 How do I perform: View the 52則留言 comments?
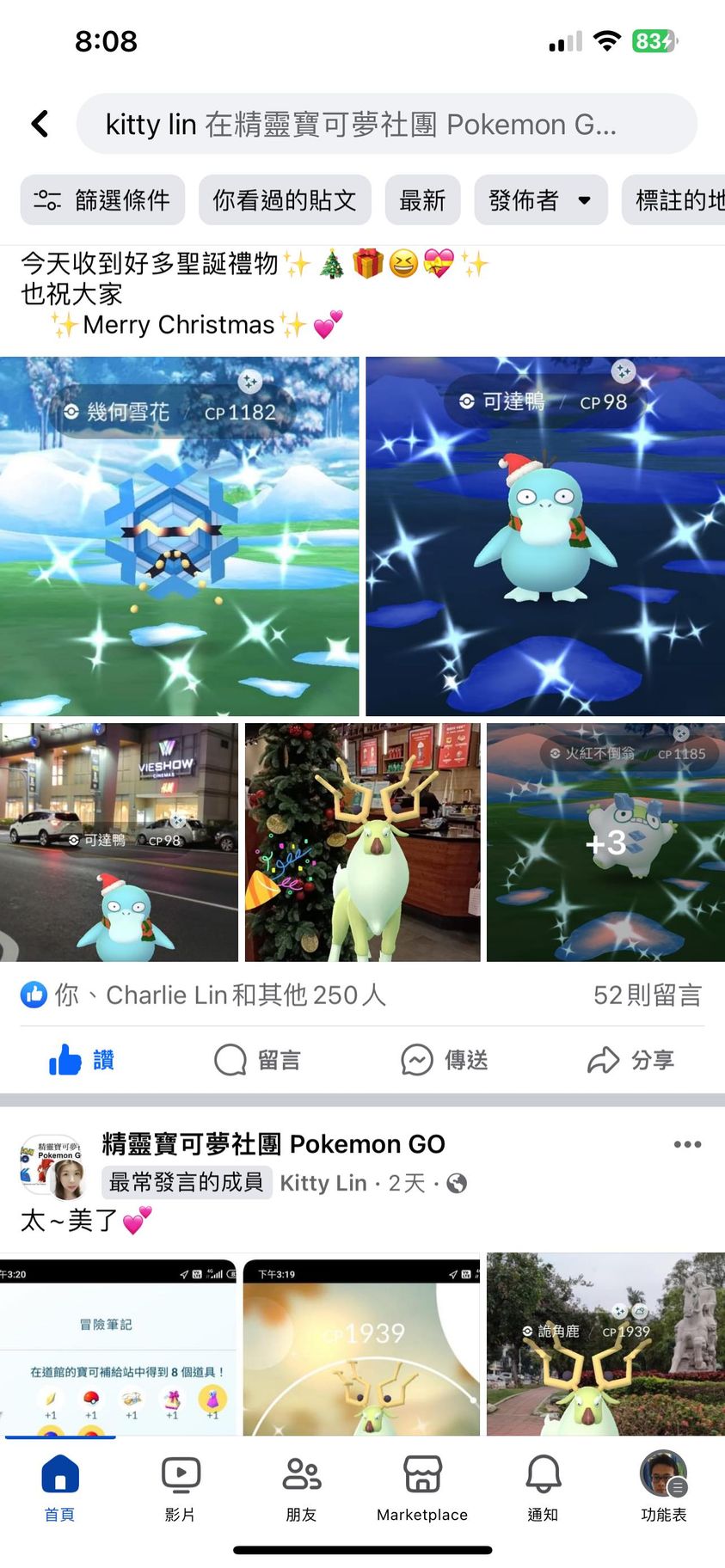tap(647, 995)
